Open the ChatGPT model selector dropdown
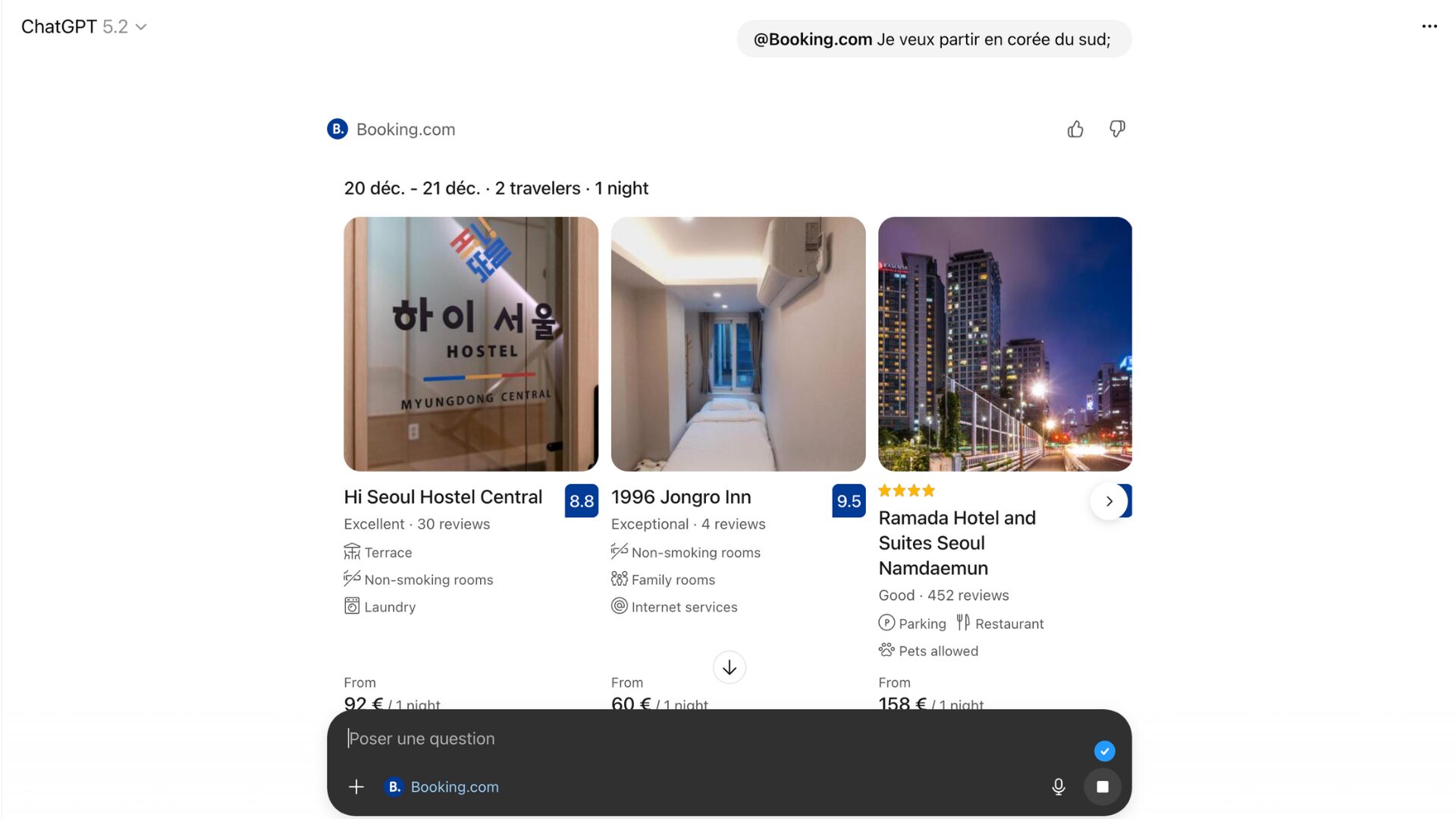The width and height of the screenshot is (1456, 819). click(x=83, y=27)
